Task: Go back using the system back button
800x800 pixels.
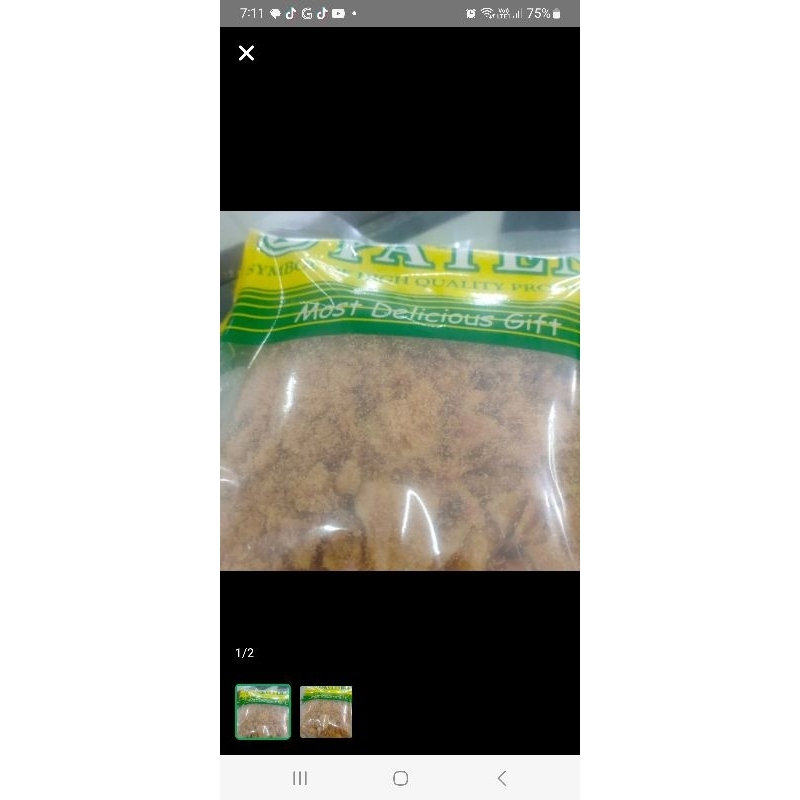Action: tap(502, 778)
